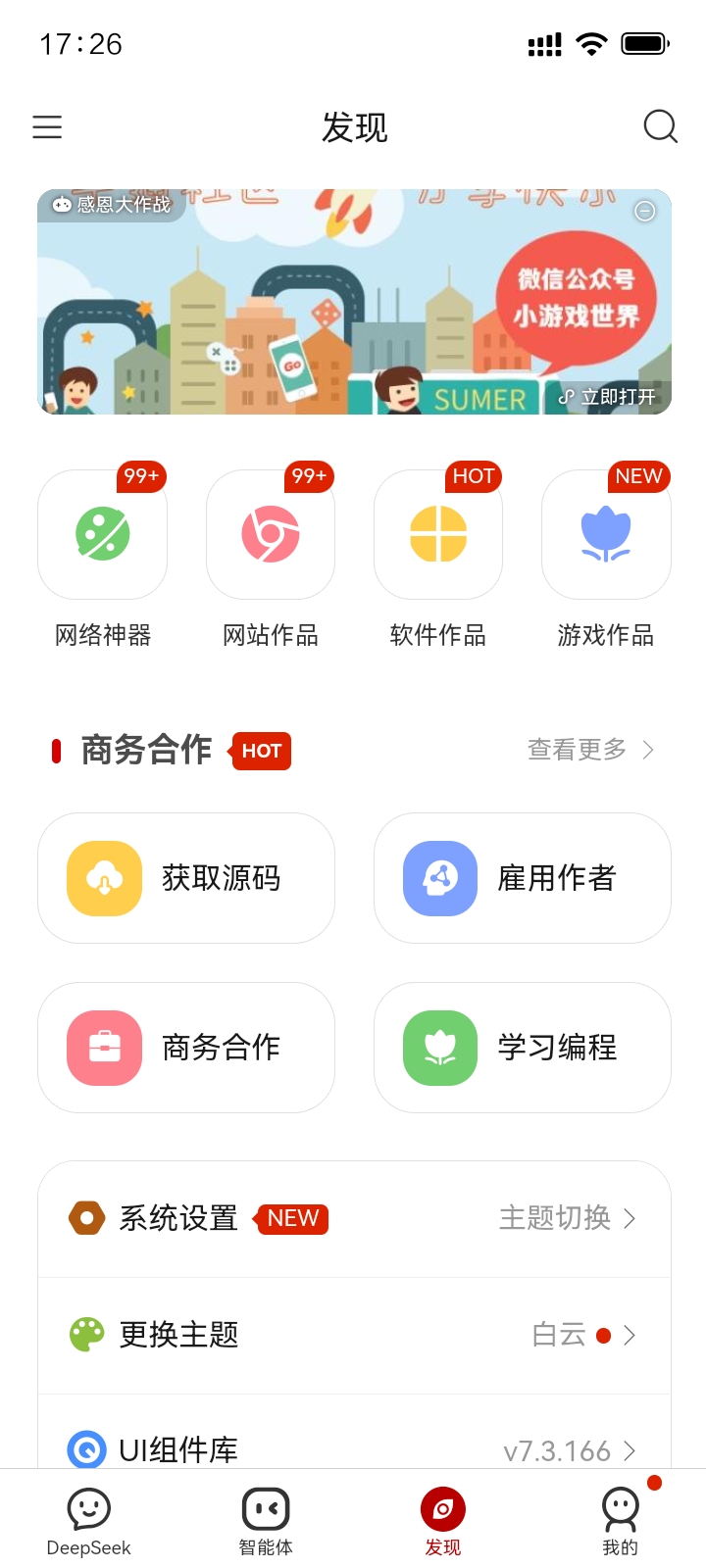
Task: Open the search magnifier icon
Action: (x=660, y=126)
